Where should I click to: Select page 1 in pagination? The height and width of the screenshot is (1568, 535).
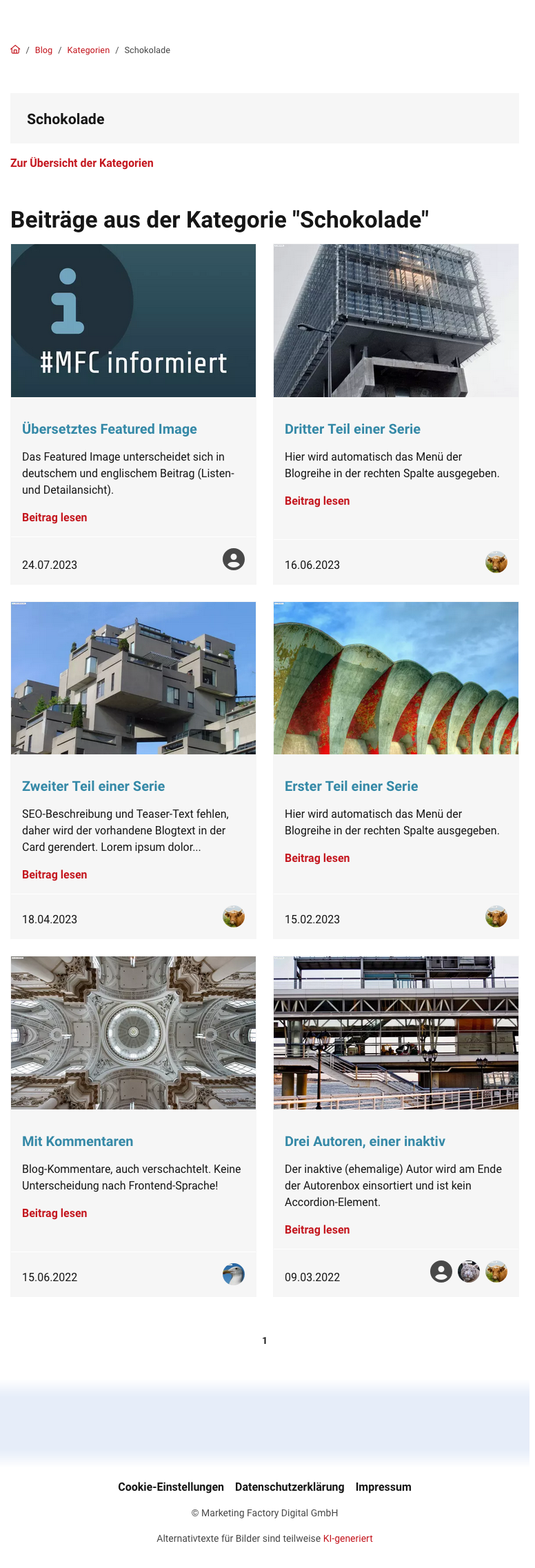[265, 1340]
